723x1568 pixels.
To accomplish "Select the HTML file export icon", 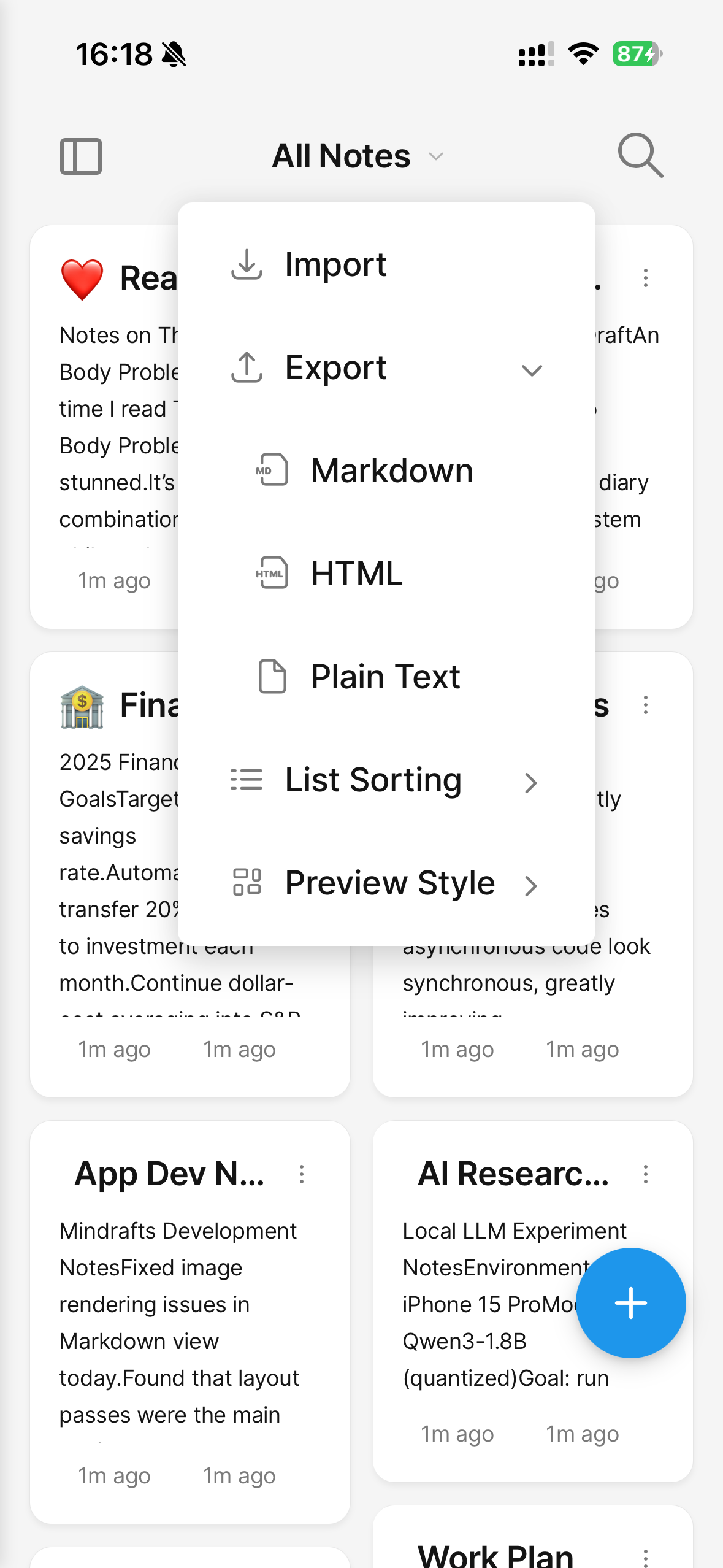I will pos(272,573).
